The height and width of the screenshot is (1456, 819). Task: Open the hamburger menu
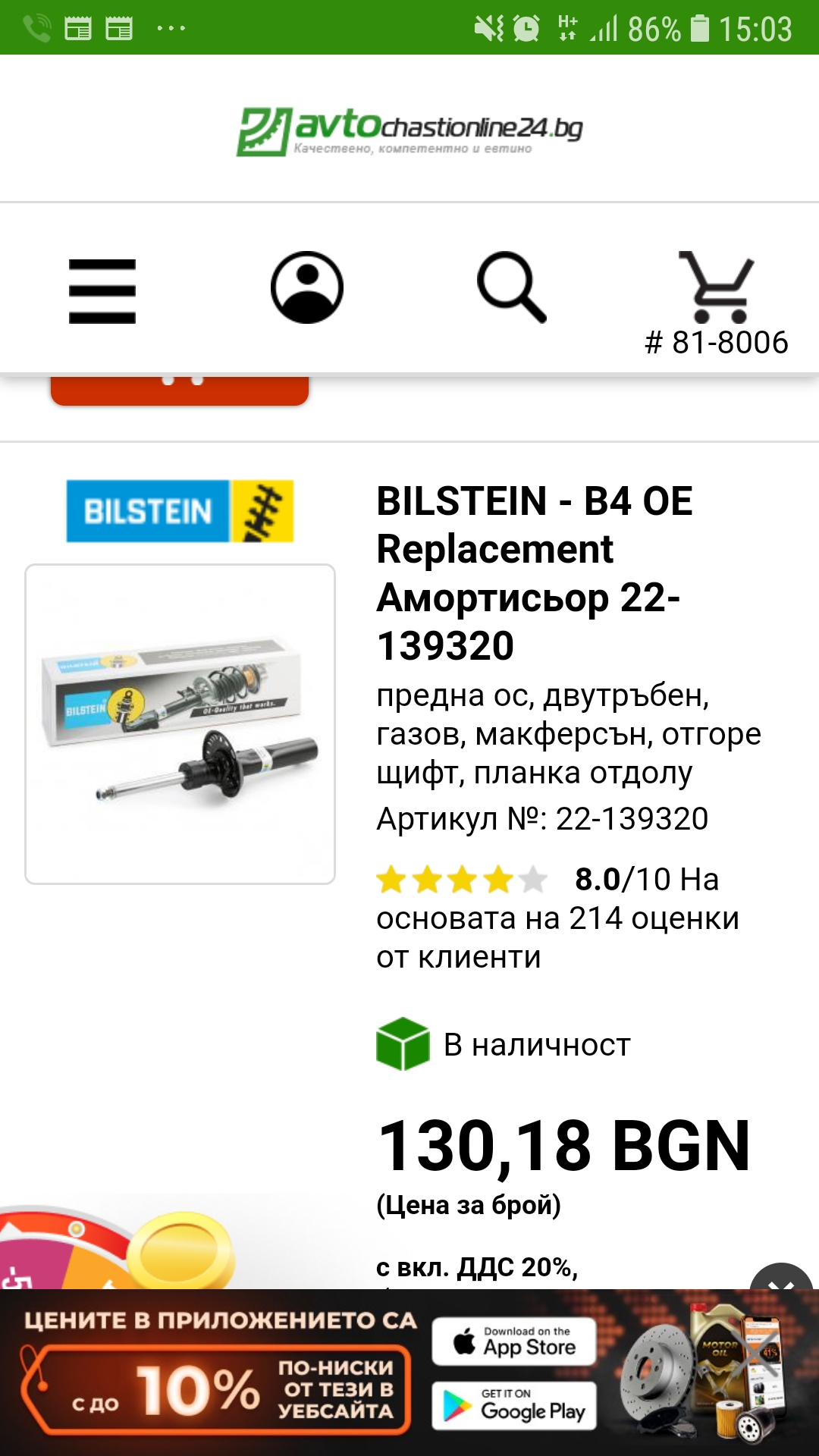tap(102, 291)
